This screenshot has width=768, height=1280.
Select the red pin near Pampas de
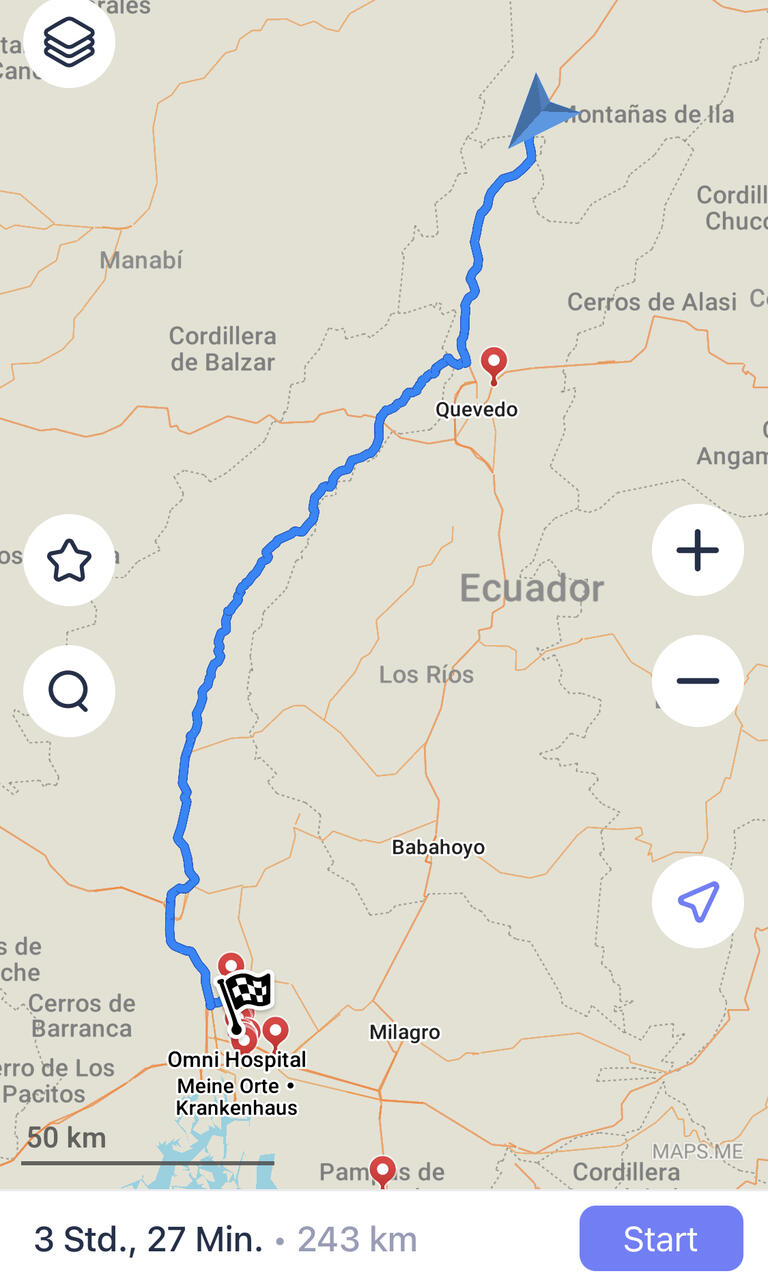tap(381, 1171)
